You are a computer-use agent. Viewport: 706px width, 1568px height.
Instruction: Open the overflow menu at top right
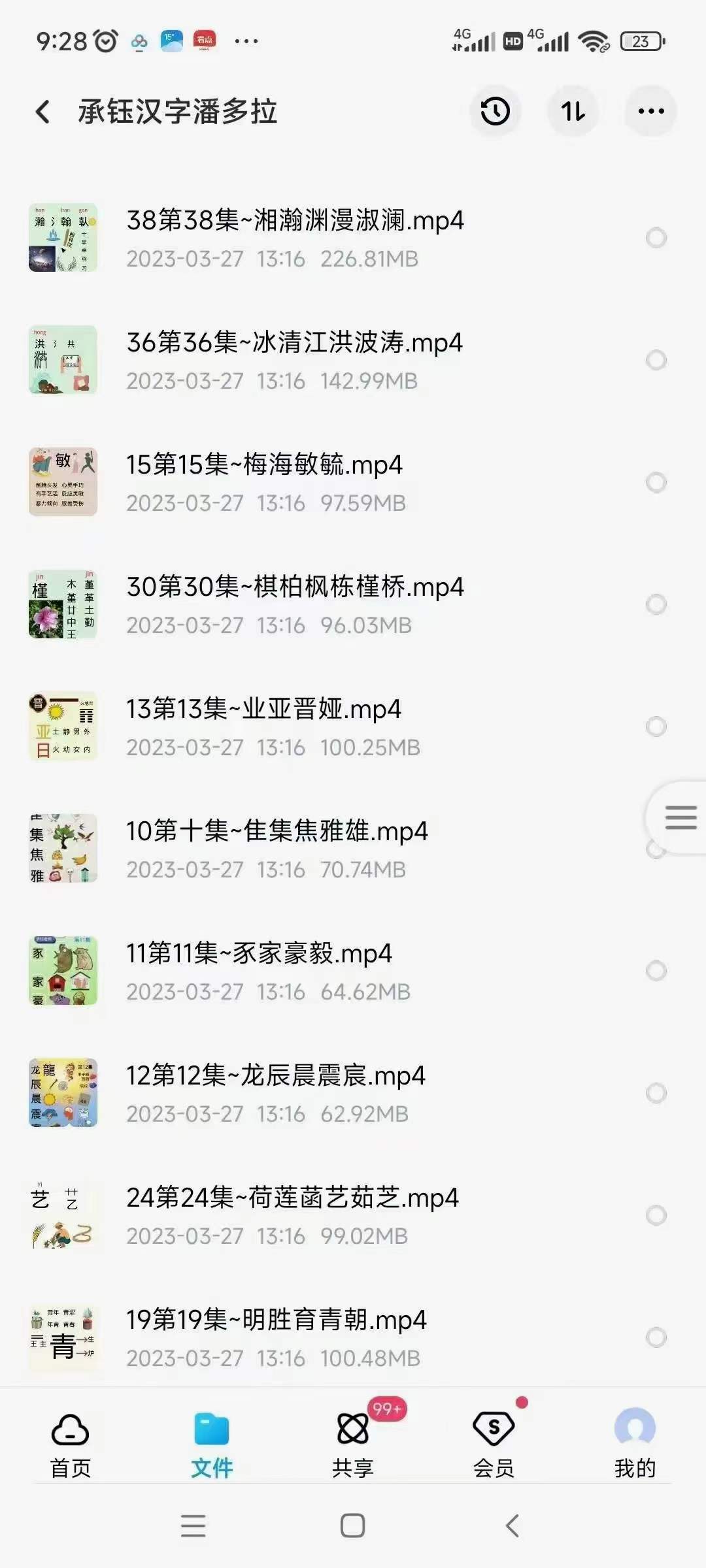coord(650,112)
